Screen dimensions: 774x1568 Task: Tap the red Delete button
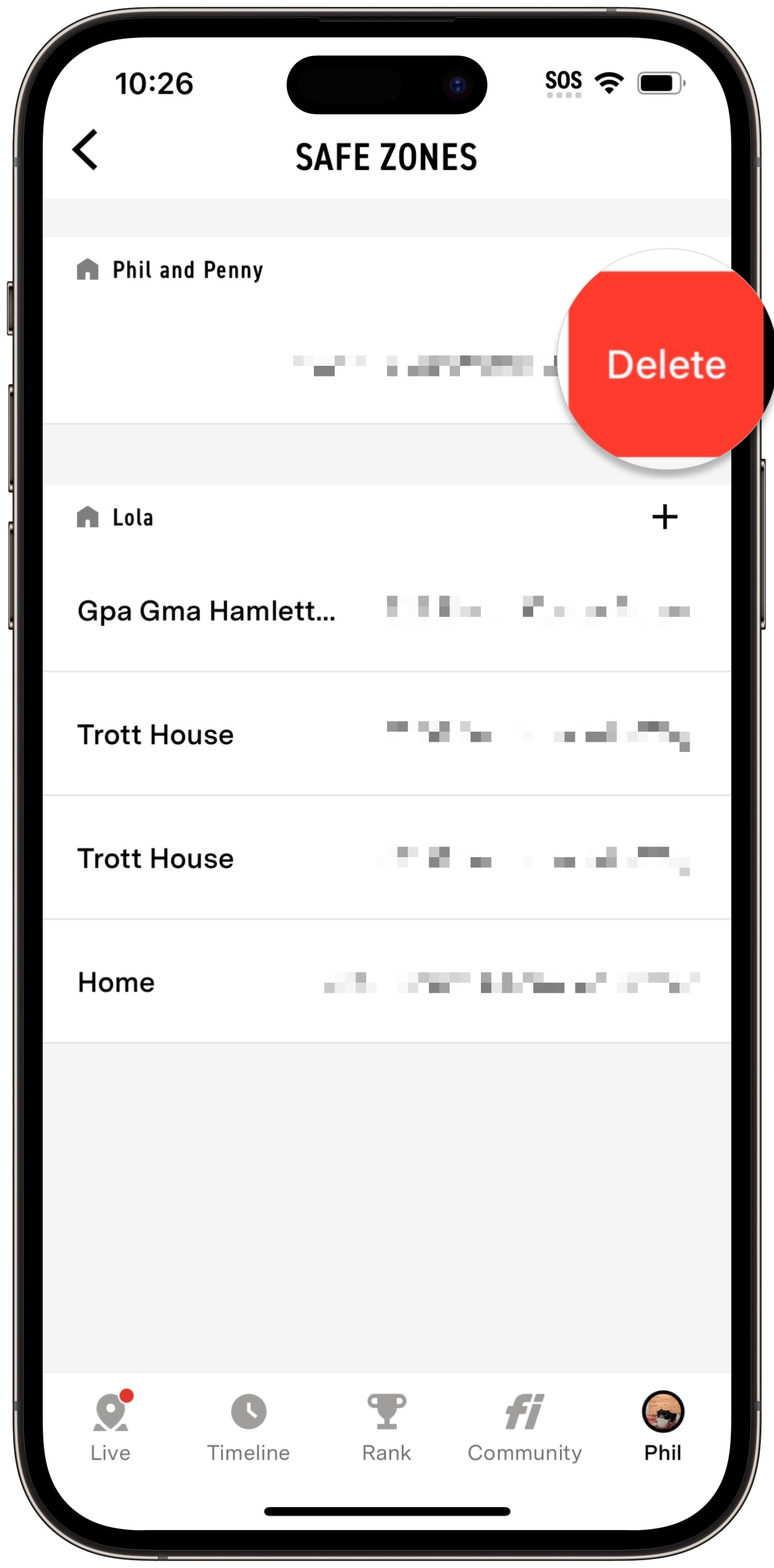[666, 364]
